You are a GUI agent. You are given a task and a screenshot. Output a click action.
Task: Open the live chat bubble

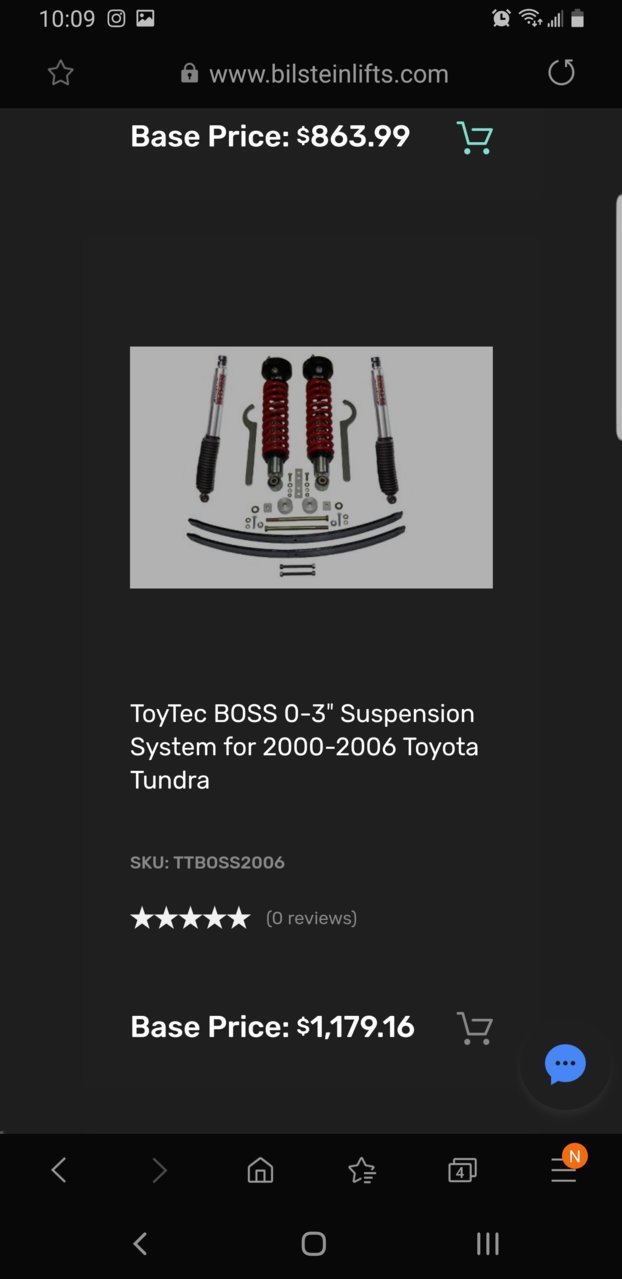[x=565, y=1064]
